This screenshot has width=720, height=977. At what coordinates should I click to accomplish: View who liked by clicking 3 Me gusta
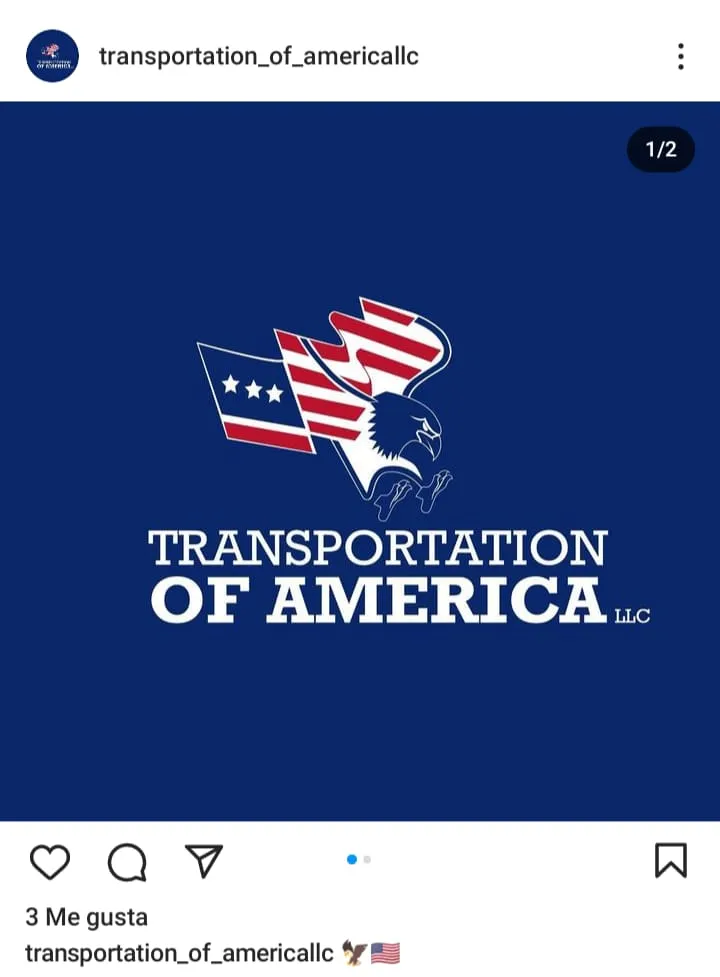click(x=85, y=916)
